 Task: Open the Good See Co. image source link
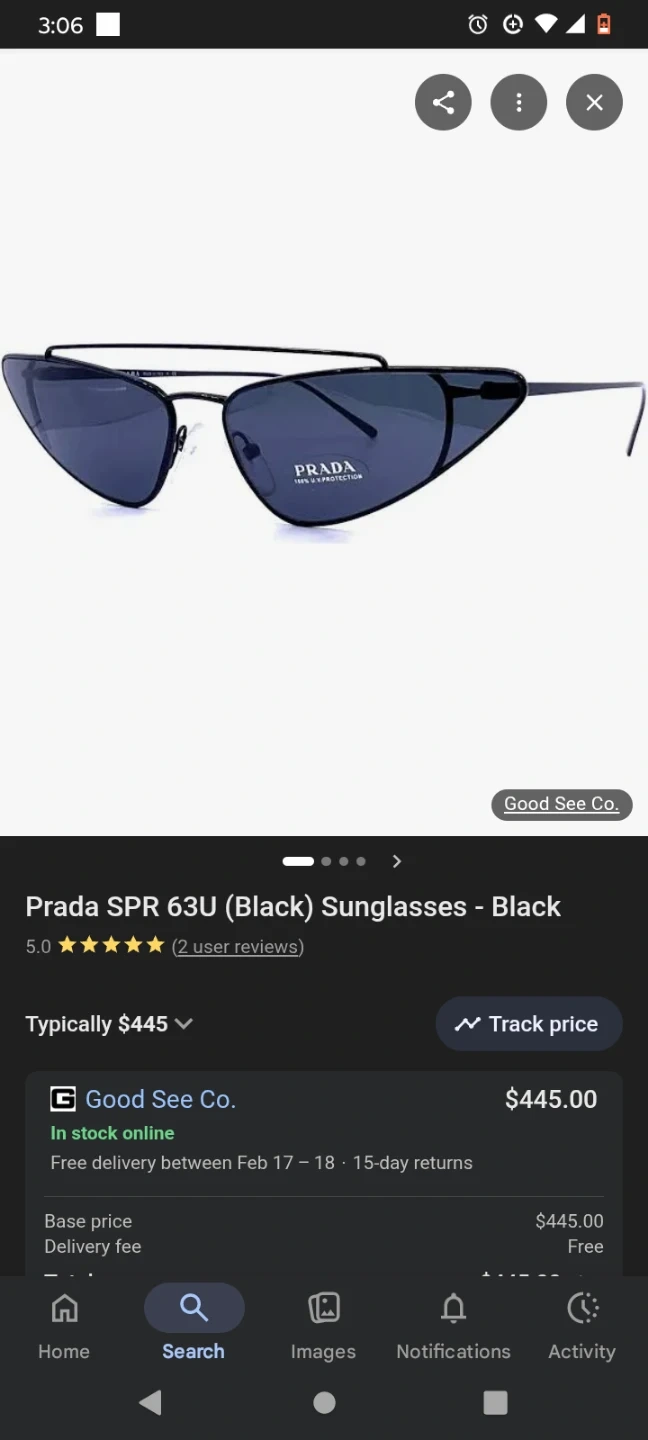pyautogui.click(x=561, y=804)
